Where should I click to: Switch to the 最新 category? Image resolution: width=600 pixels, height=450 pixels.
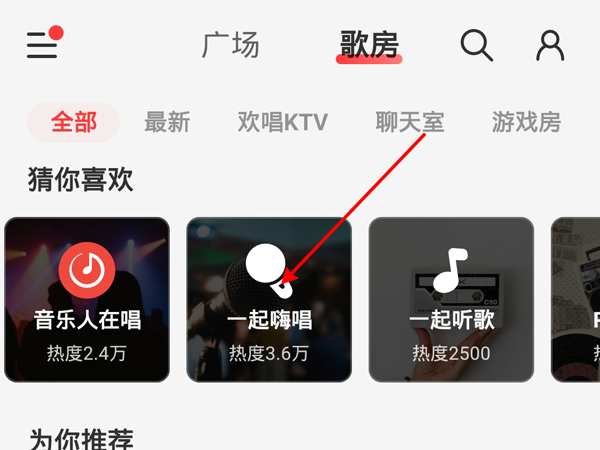(x=167, y=123)
